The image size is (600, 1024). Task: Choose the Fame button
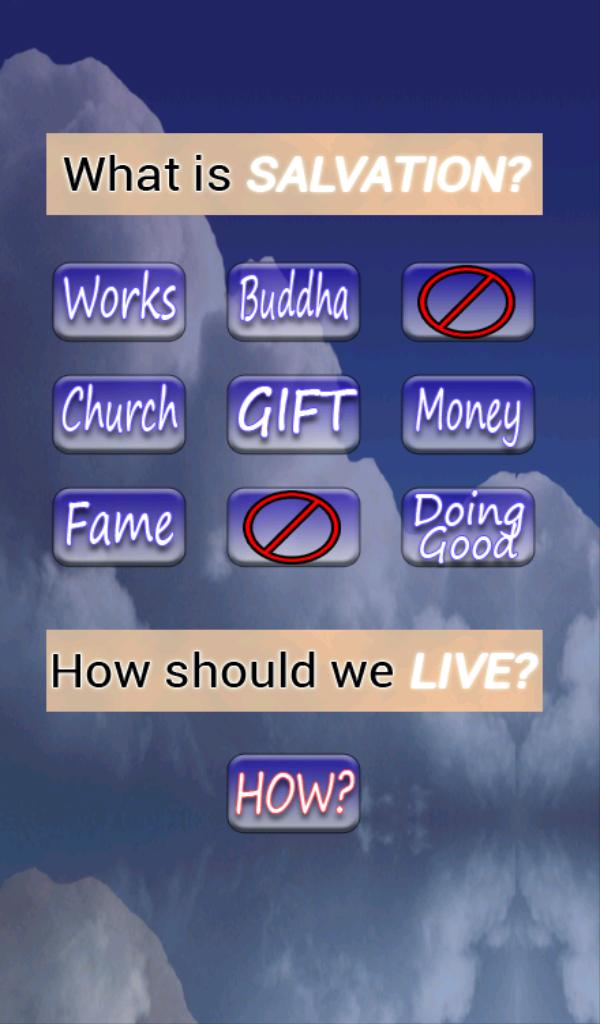(x=119, y=527)
